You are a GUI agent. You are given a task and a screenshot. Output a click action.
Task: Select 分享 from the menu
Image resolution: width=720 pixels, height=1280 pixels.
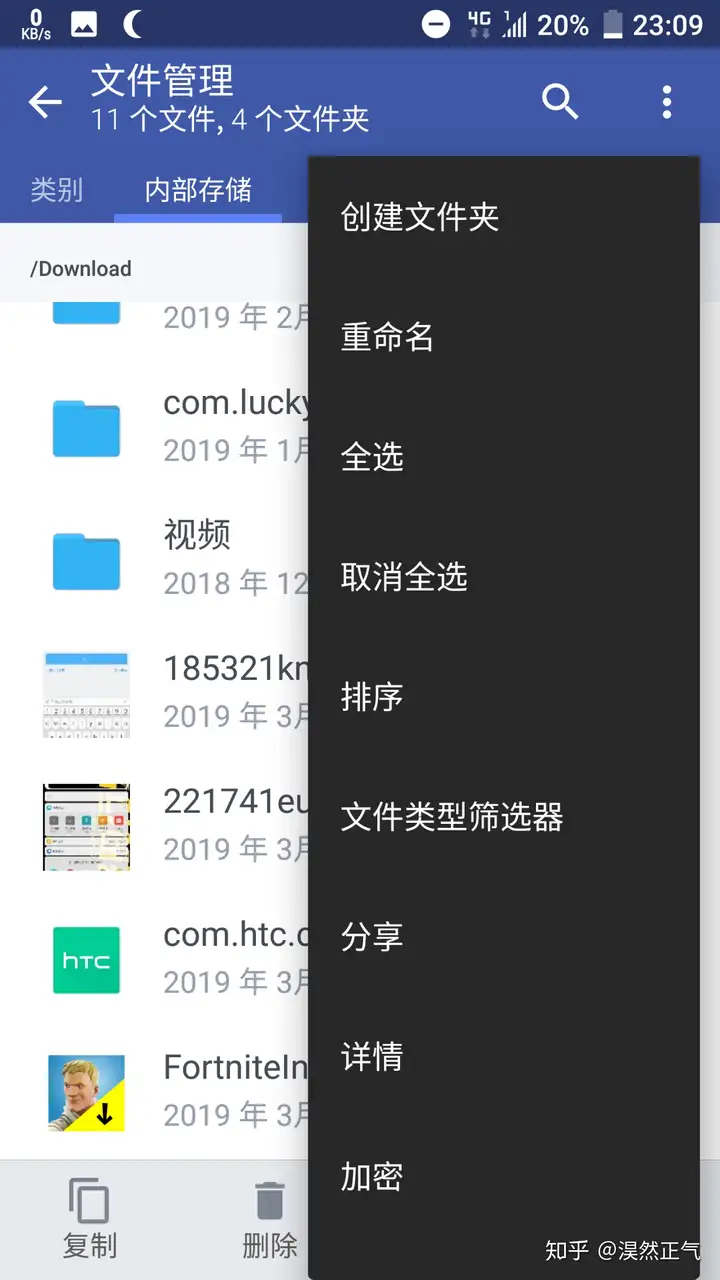click(x=503, y=937)
